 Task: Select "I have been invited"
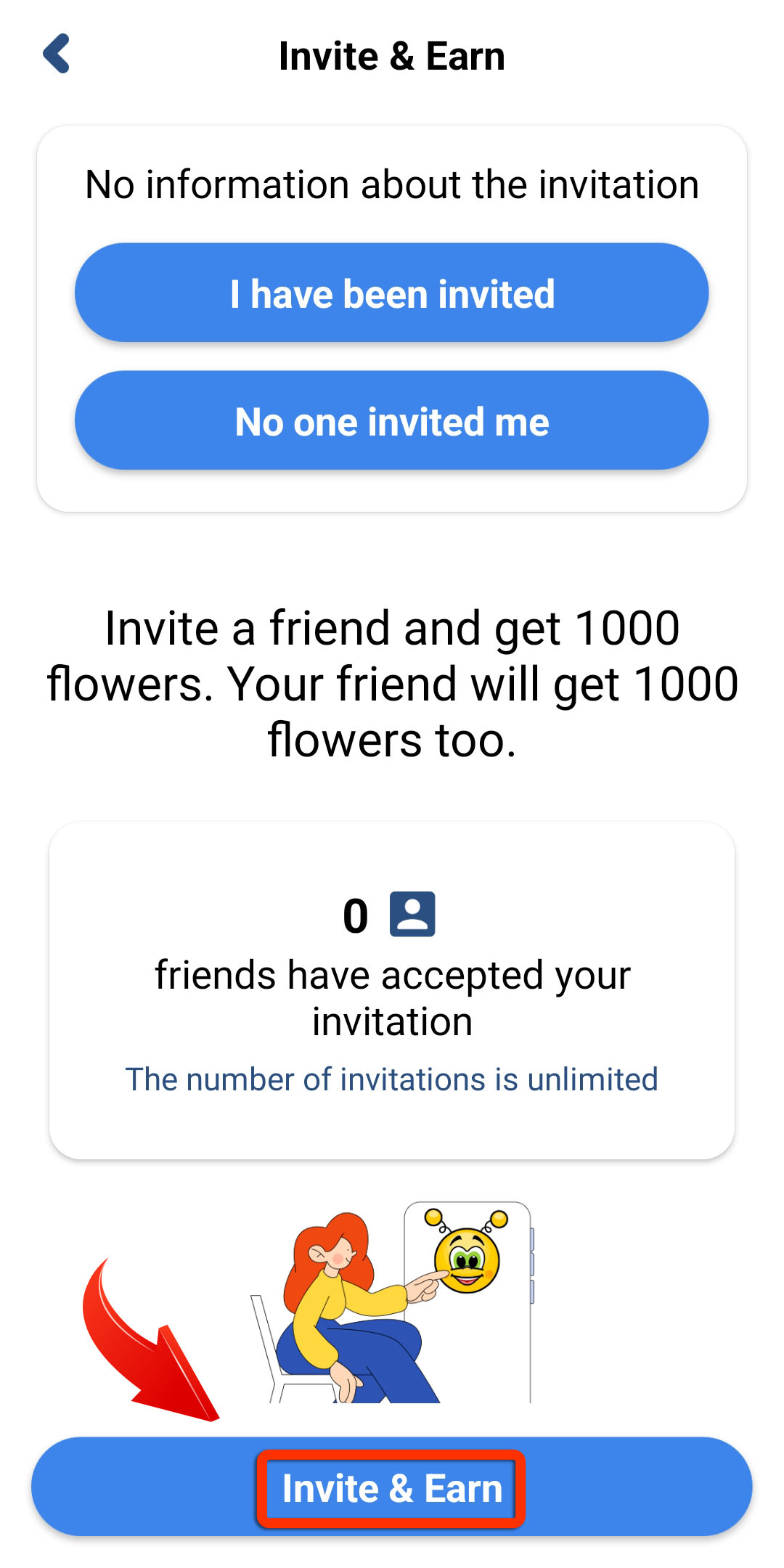(x=392, y=293)
